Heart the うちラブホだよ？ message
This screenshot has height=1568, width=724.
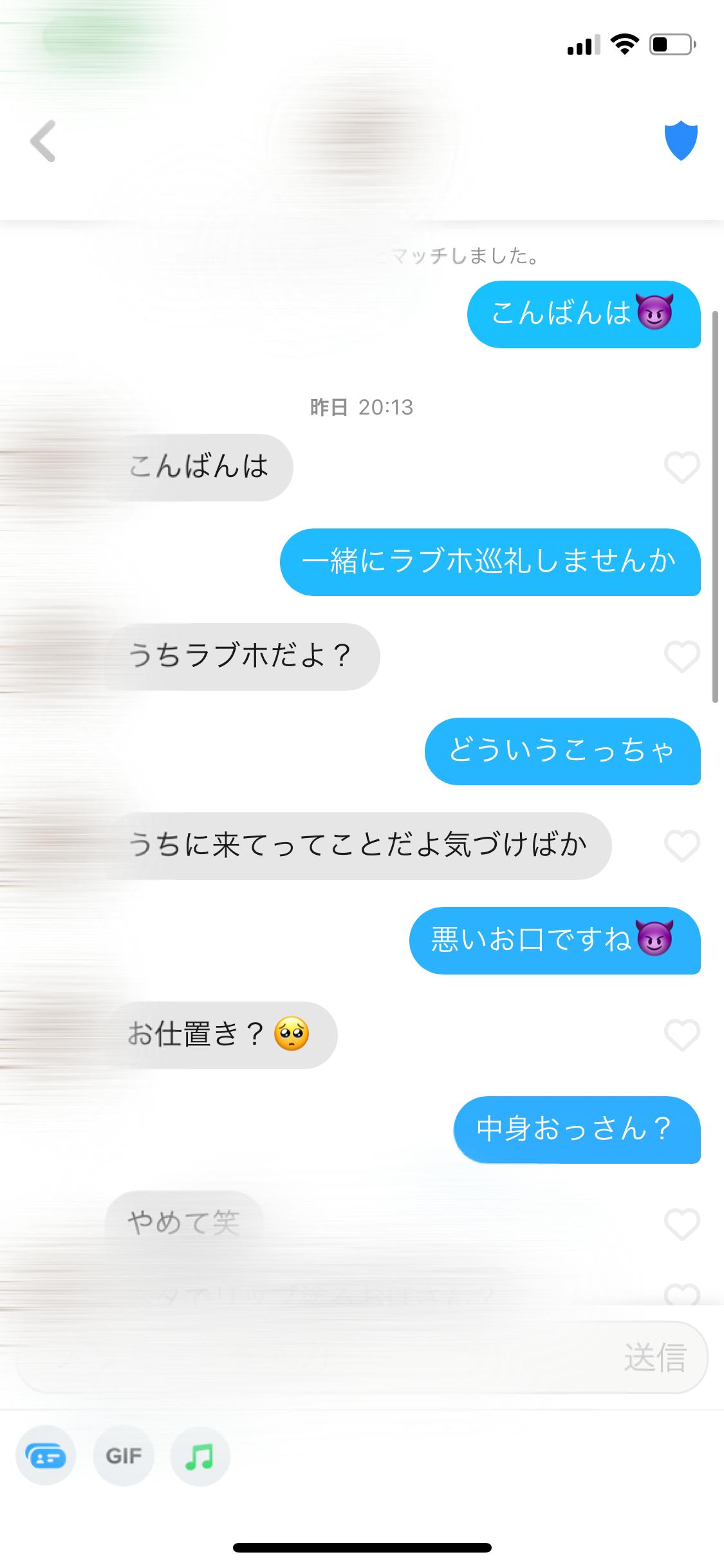(x=682, y=657)
